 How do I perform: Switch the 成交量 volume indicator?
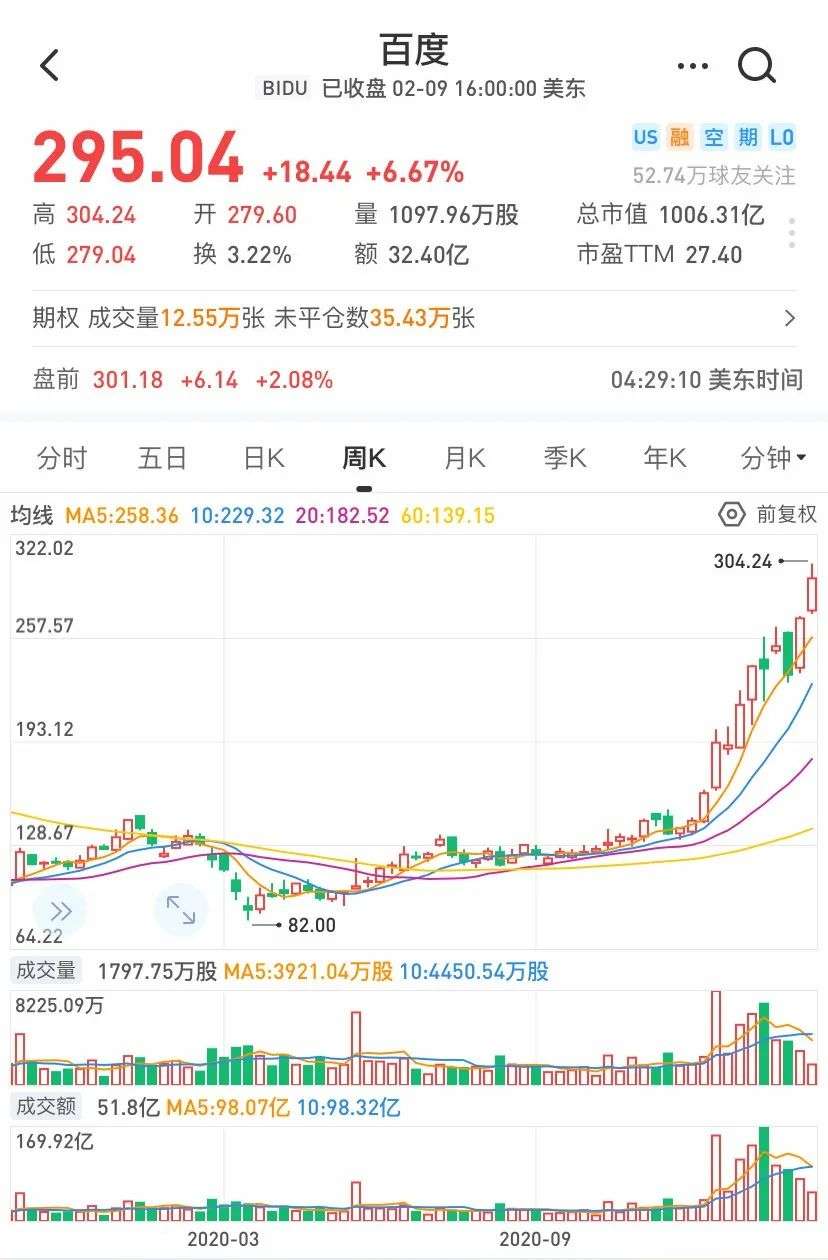point(44,970)
